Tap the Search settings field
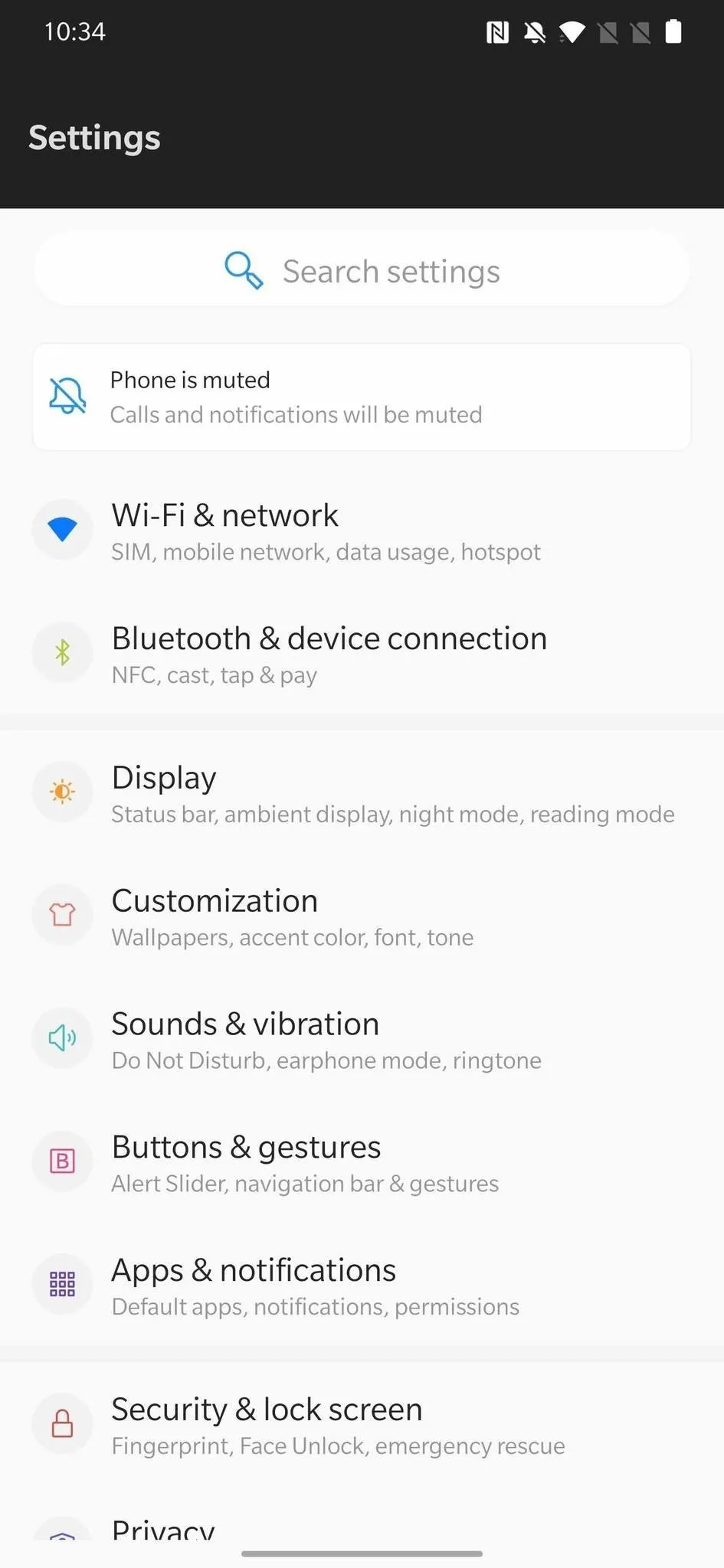Image resolution: width=724 pixels, height=1568 pixels. [362, 271]
